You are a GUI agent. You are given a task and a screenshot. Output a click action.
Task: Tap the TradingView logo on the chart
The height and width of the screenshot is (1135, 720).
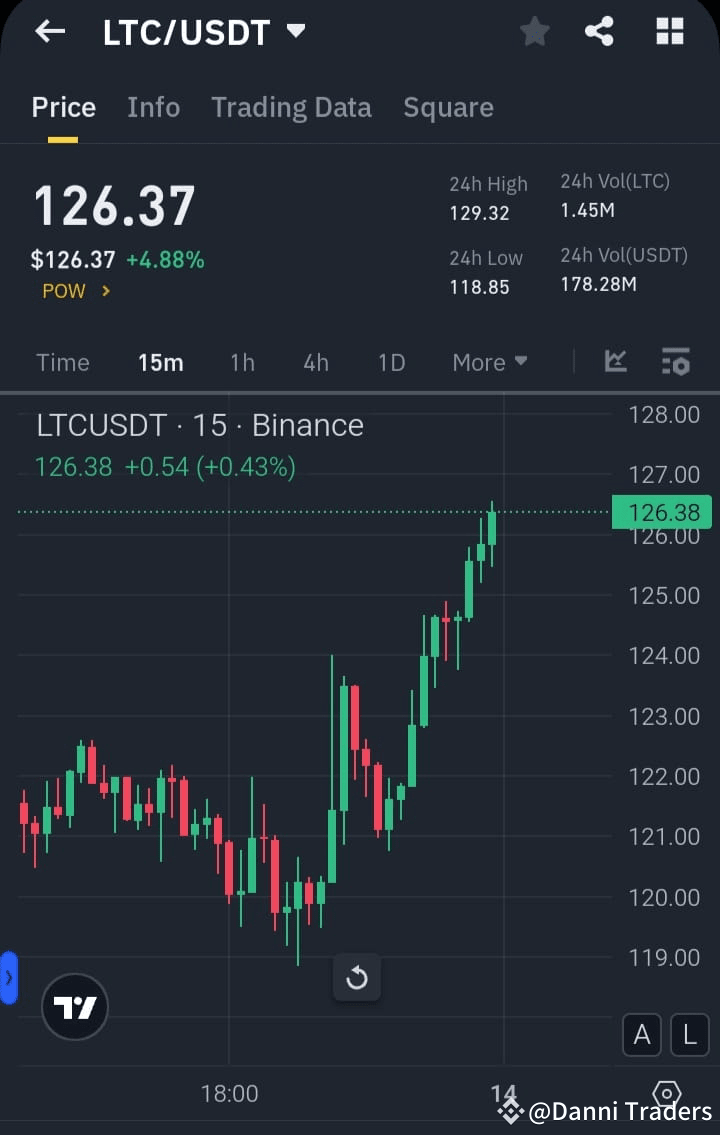pos(75,1007)
